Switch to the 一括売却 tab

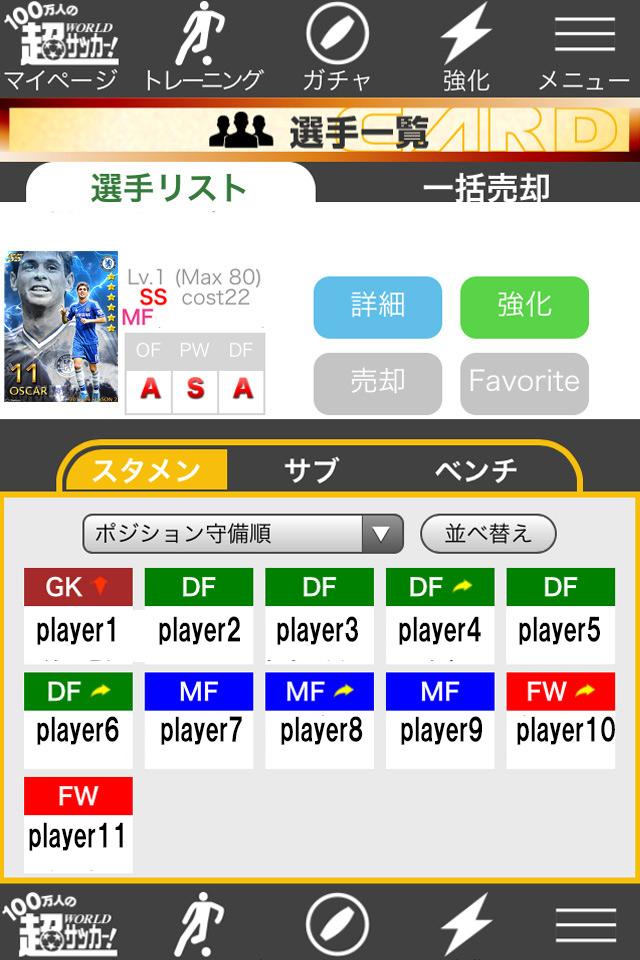pos(486,186)
